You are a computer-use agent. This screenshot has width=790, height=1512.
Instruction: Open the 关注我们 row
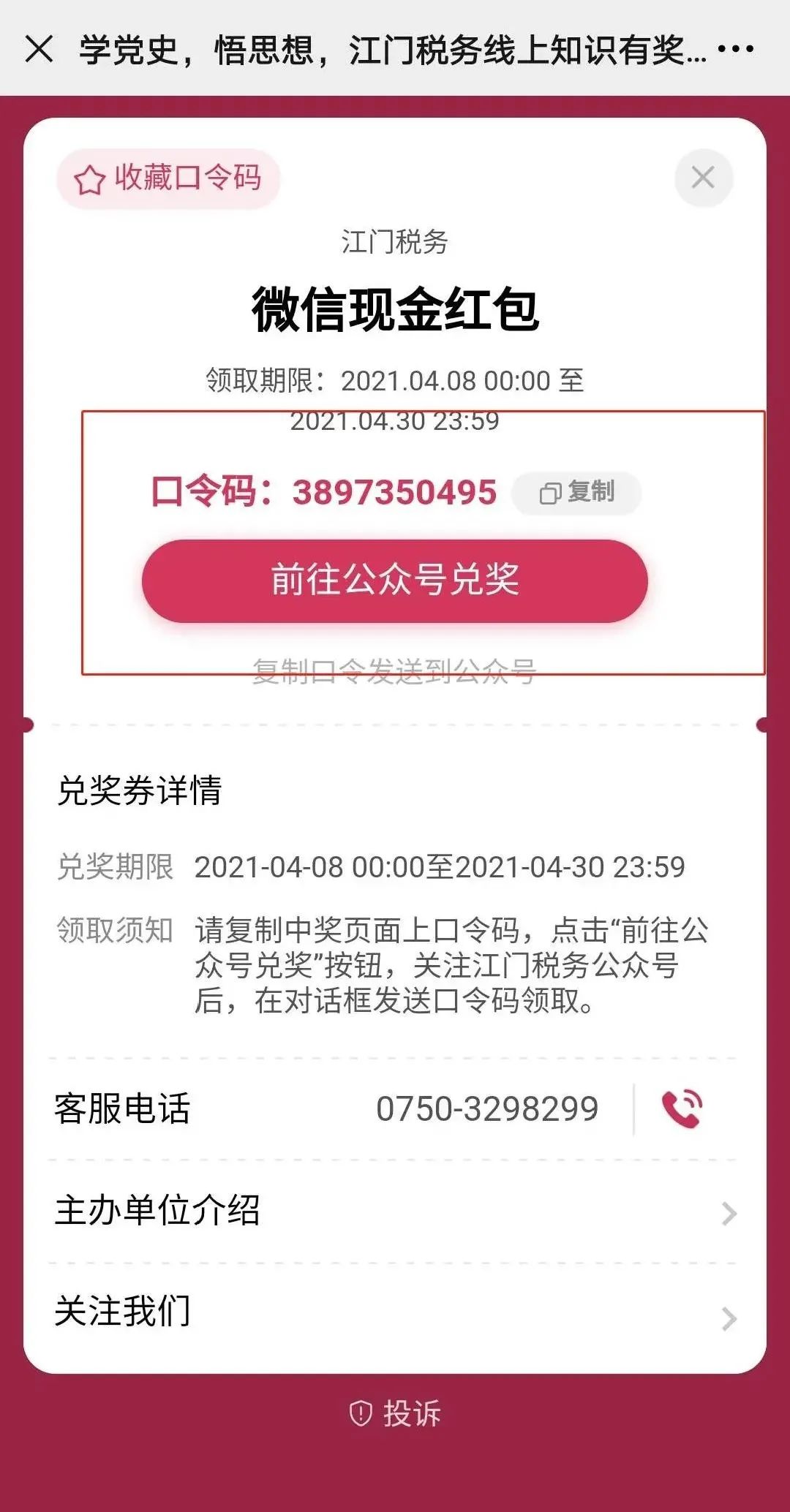click(395, 1312)
